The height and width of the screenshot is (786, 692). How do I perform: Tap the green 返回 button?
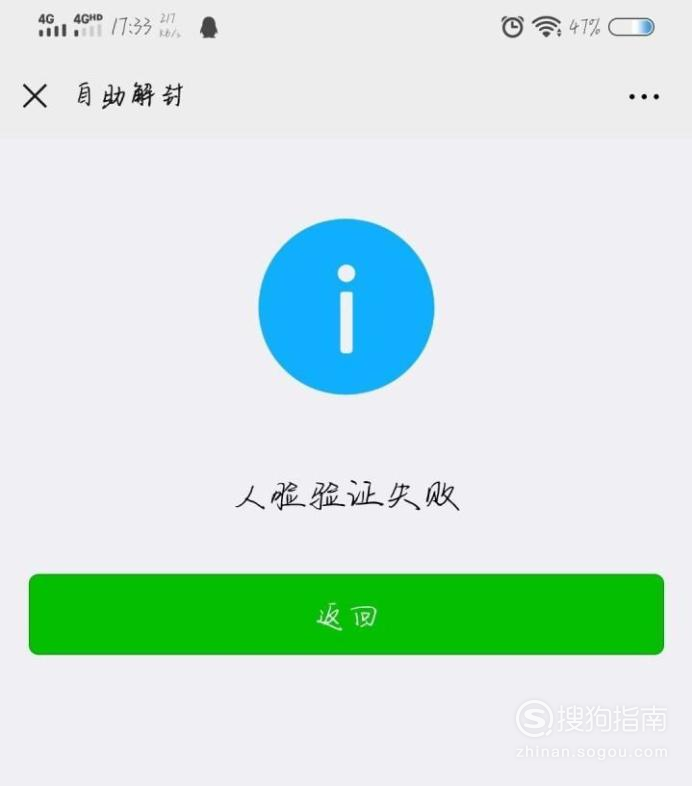346,614
